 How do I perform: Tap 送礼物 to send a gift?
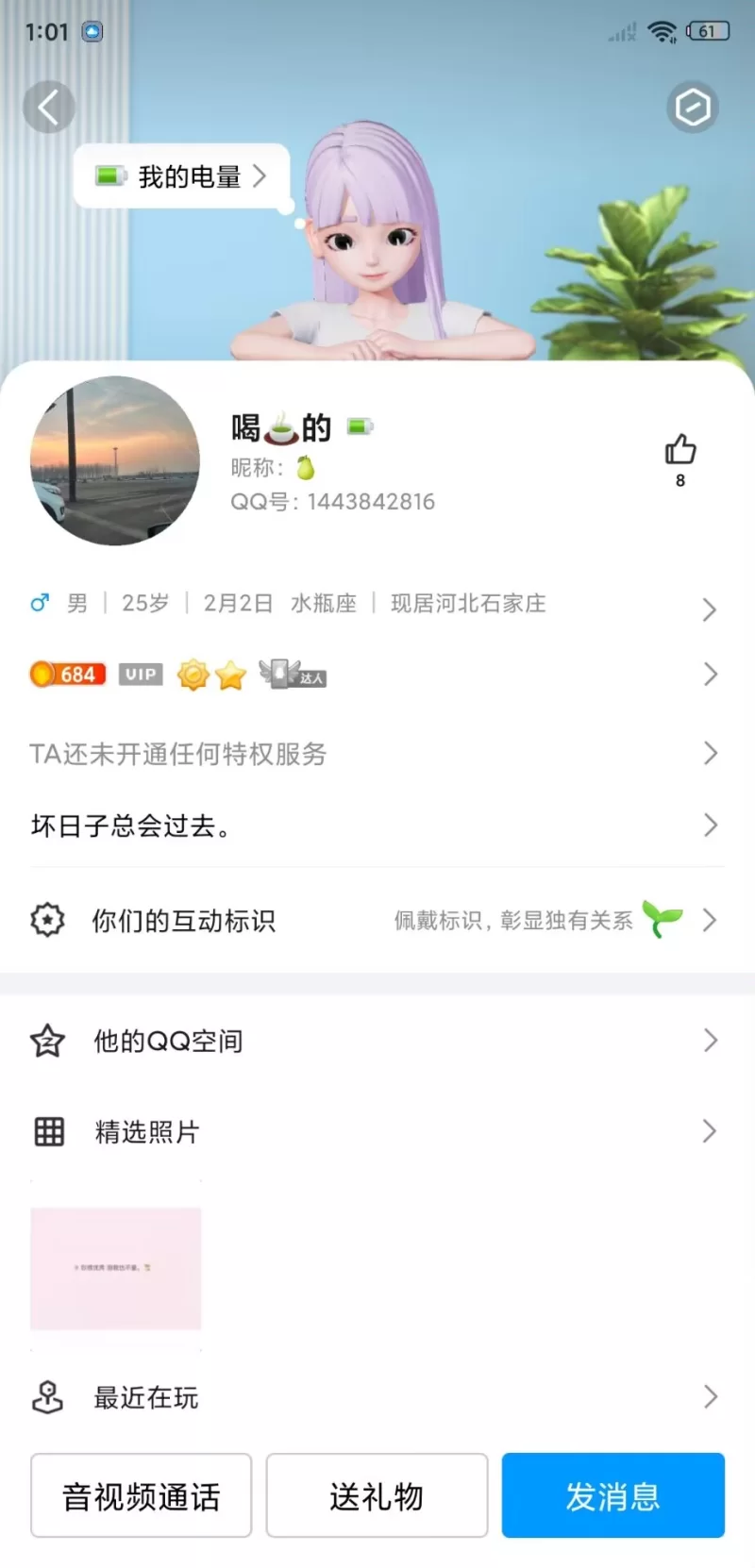377,1495
